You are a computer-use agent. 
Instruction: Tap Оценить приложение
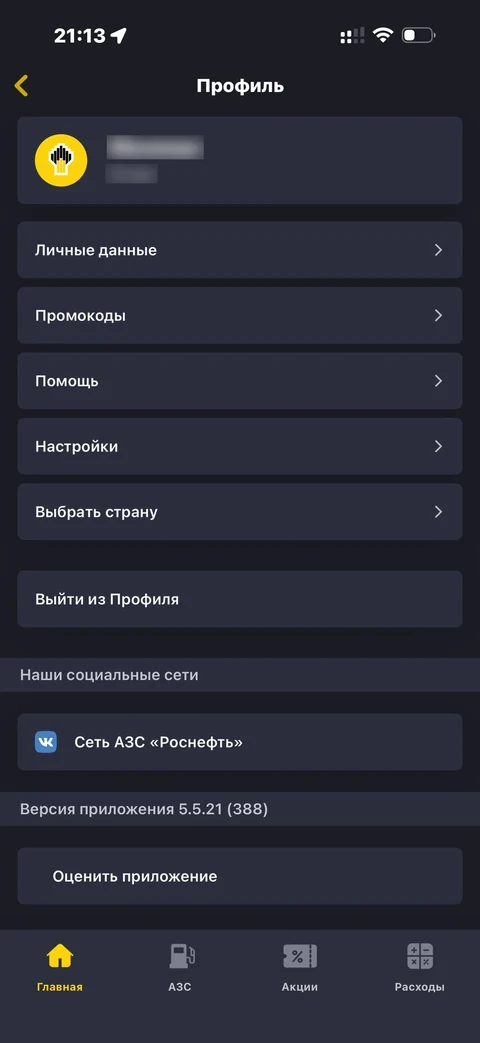point(239,876)
